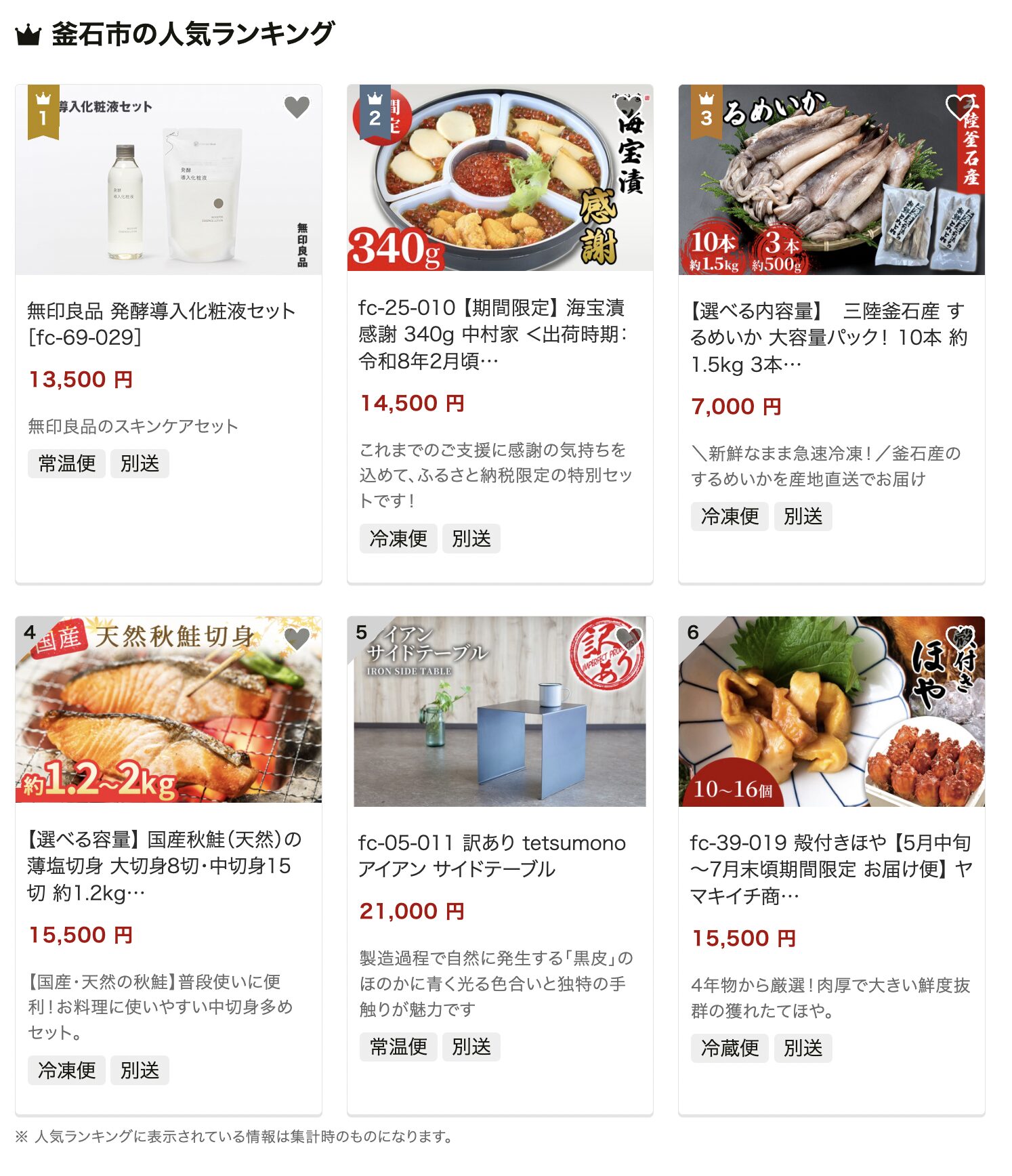This screenshot has width=1012, height=1176.
Task: Open the 無印良品 発酵導入化粧液セット card
Action: click(161, 324)
